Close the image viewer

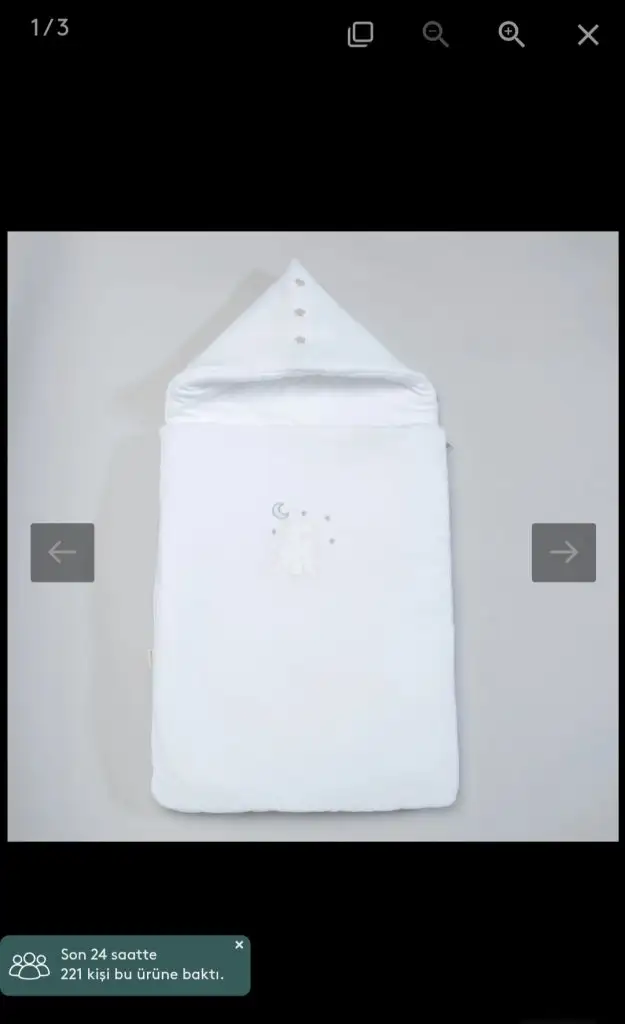pyautogui.click(x=588, y=35)
